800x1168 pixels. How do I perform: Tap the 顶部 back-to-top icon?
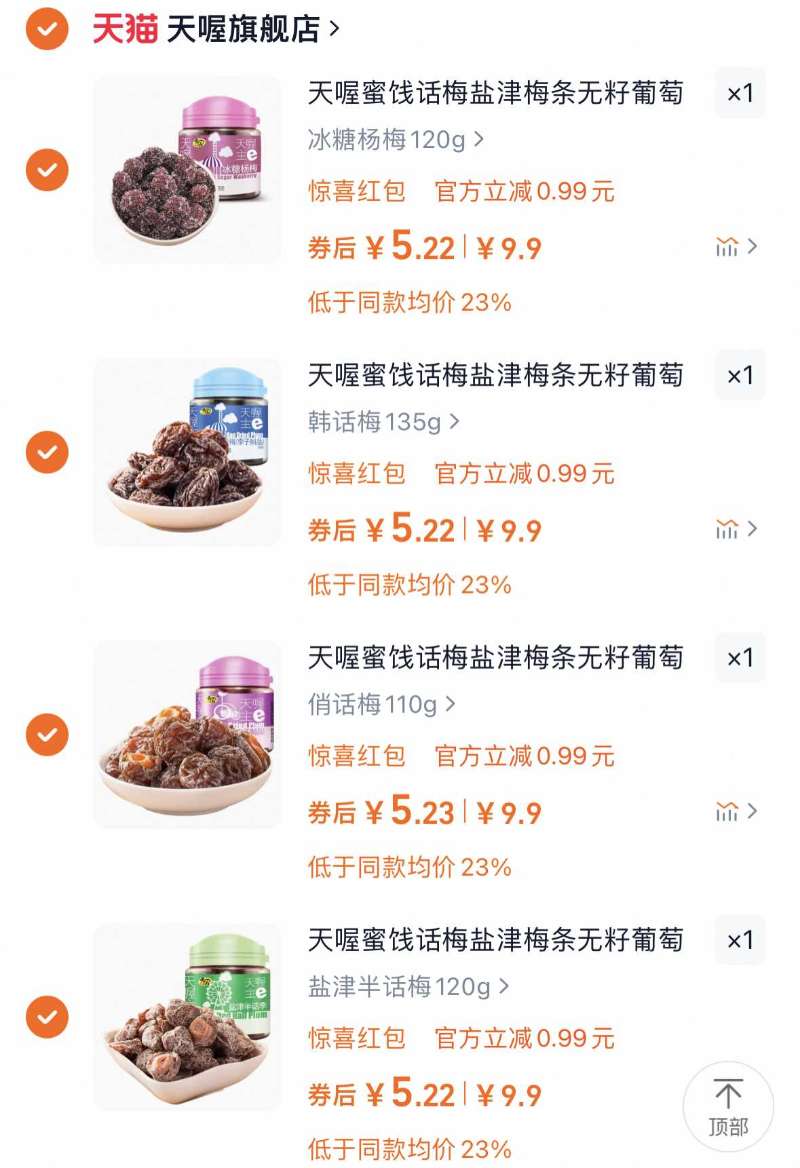tap(729, 1105)
